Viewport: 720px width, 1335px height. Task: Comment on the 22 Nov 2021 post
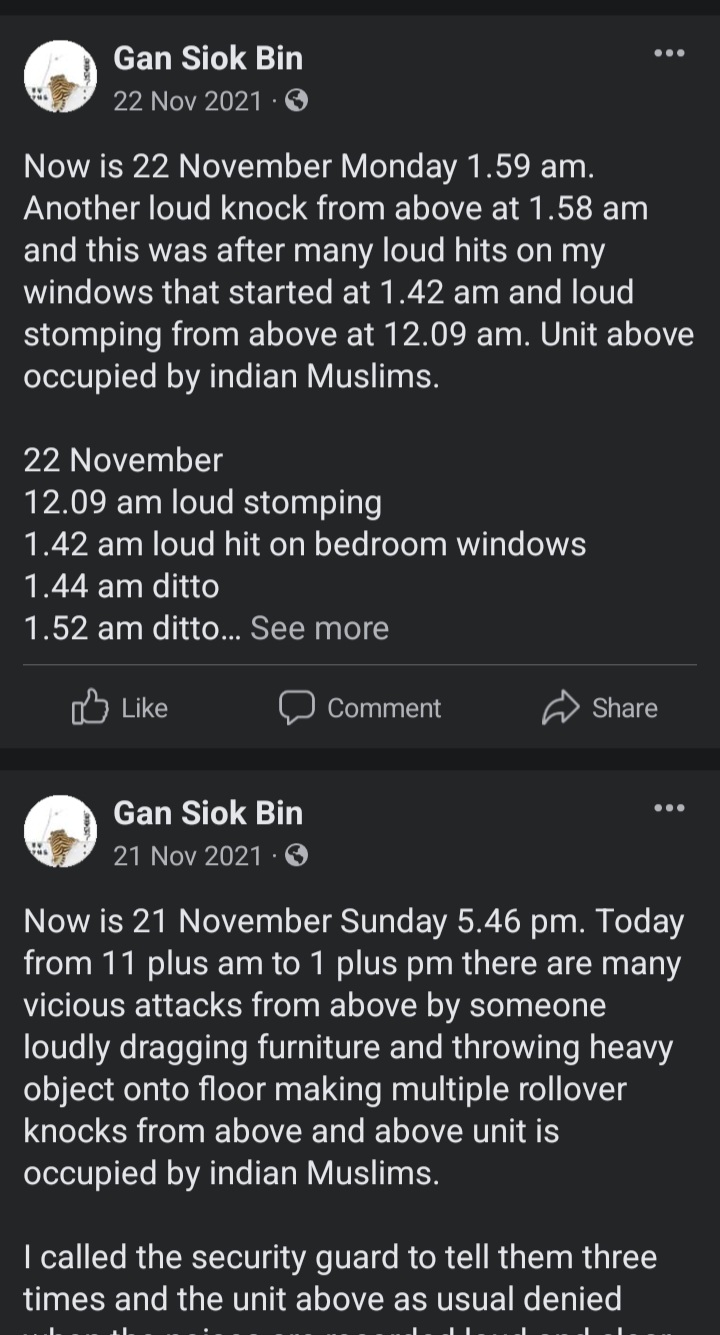(x=360, y=708)
